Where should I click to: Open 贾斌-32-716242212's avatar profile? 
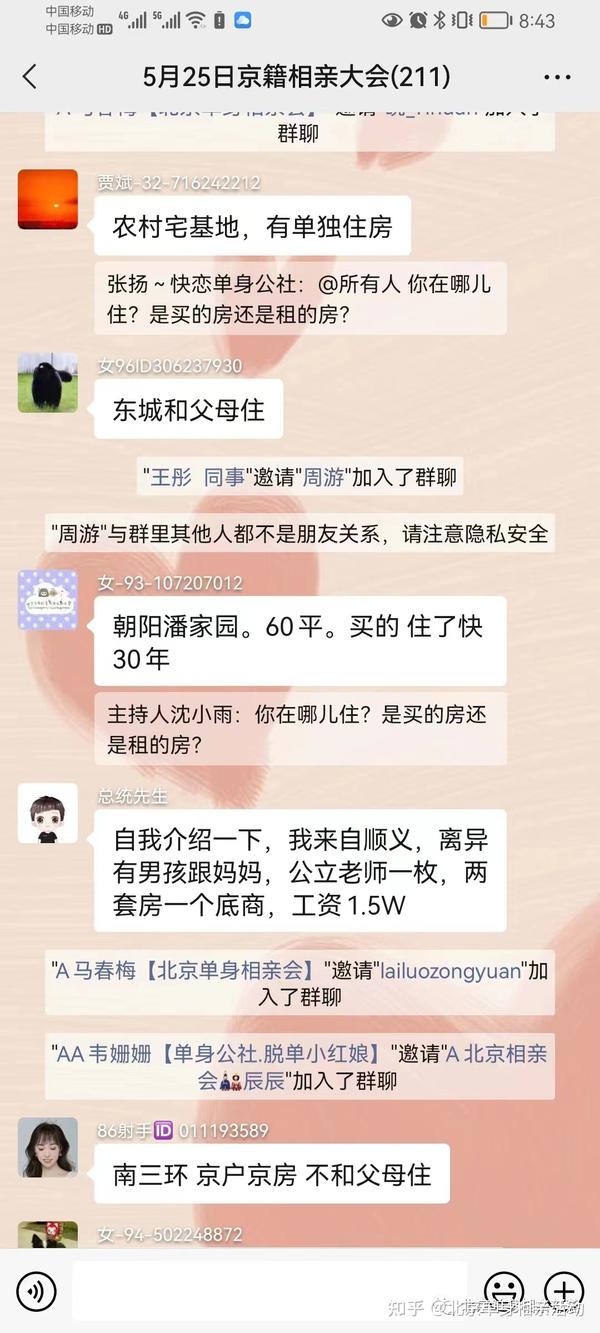(48, 199)
